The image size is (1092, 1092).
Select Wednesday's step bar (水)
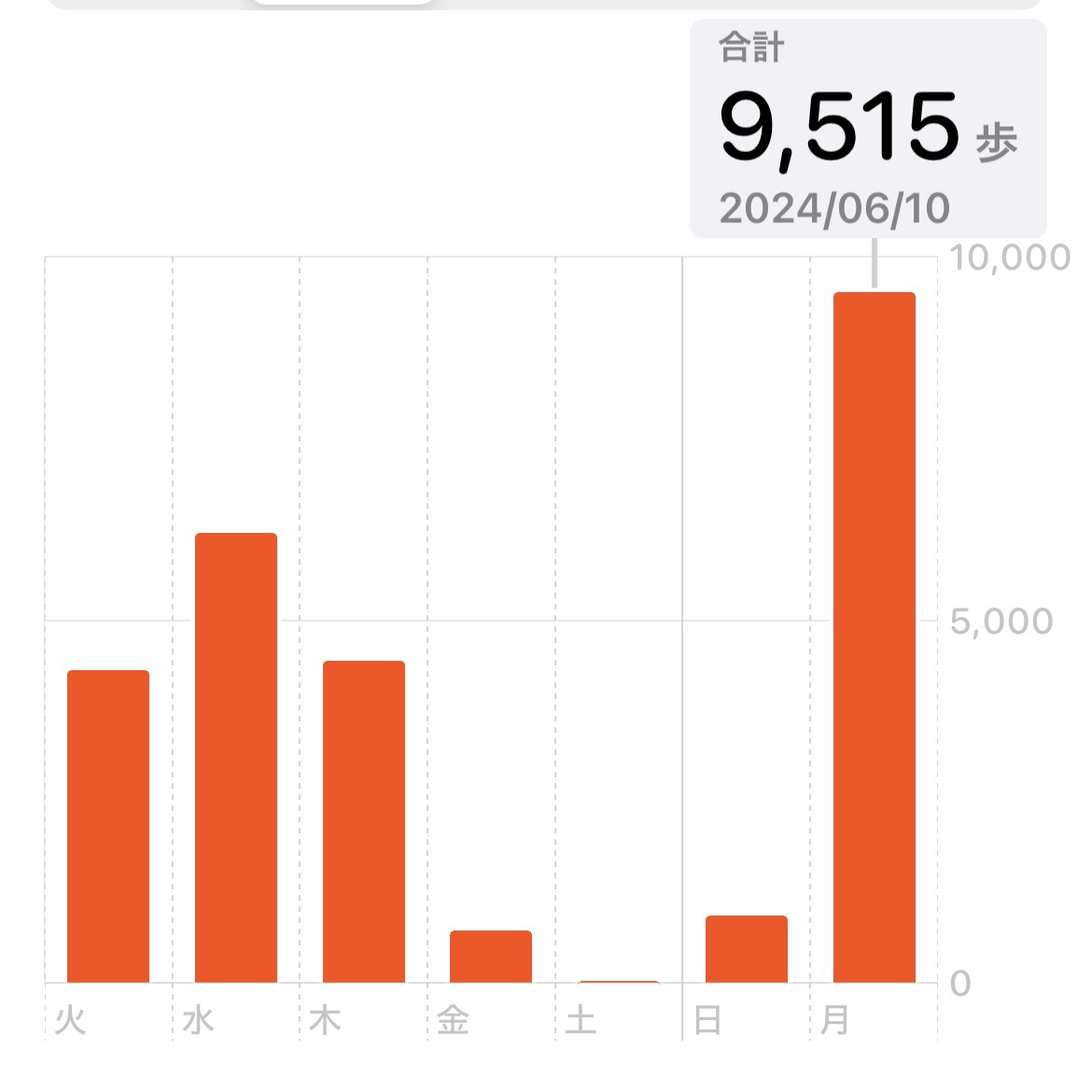[x=236, y=758]
